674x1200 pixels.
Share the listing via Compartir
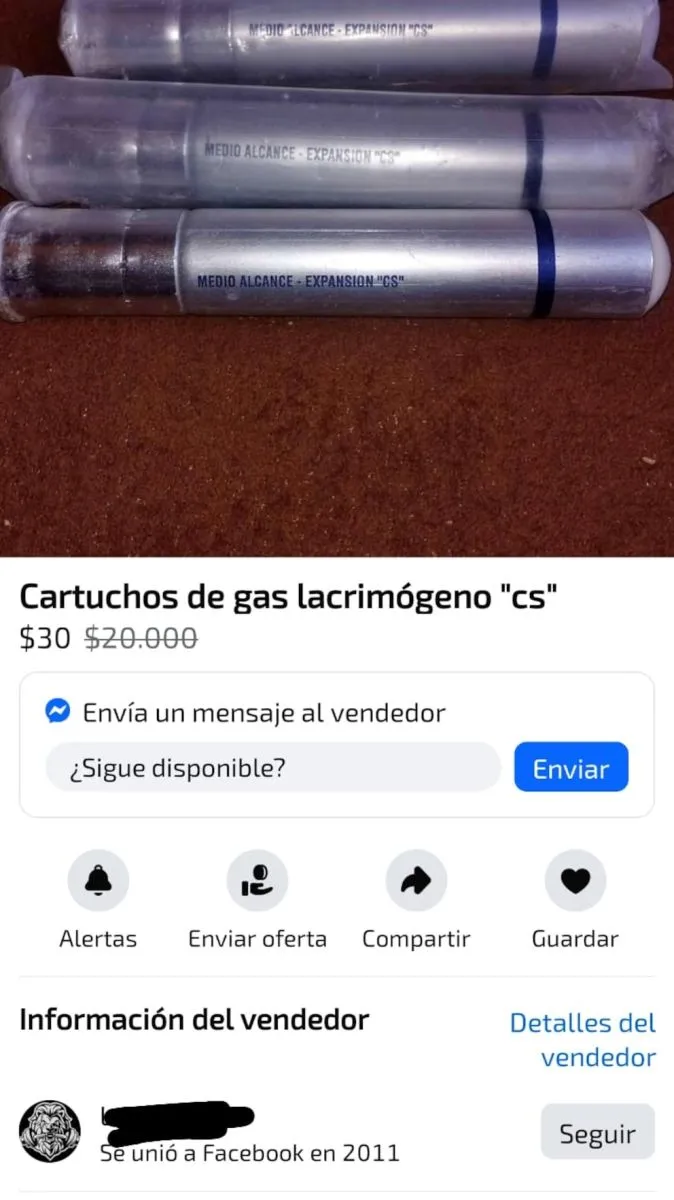click(416, 881)
